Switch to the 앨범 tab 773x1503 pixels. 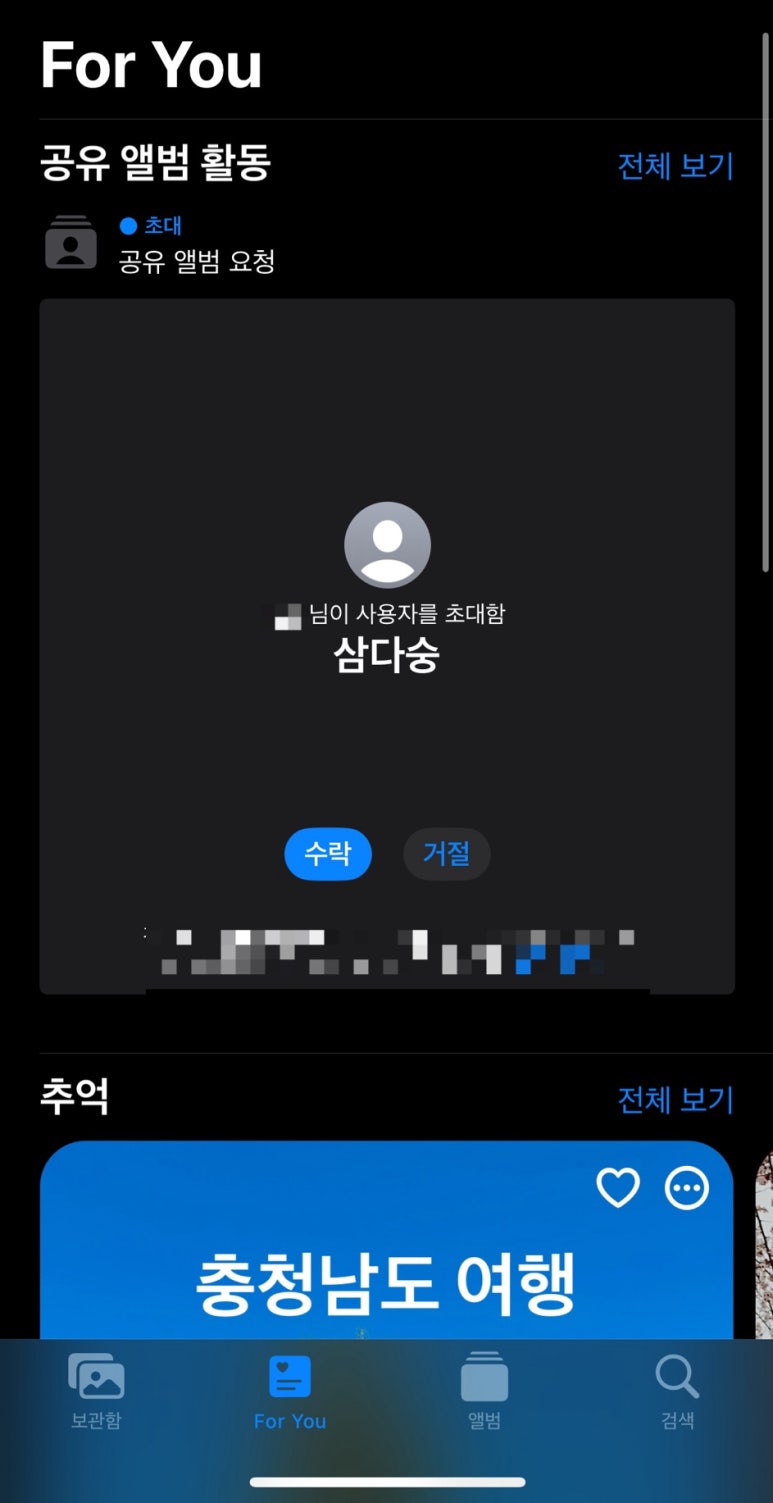484,1392
